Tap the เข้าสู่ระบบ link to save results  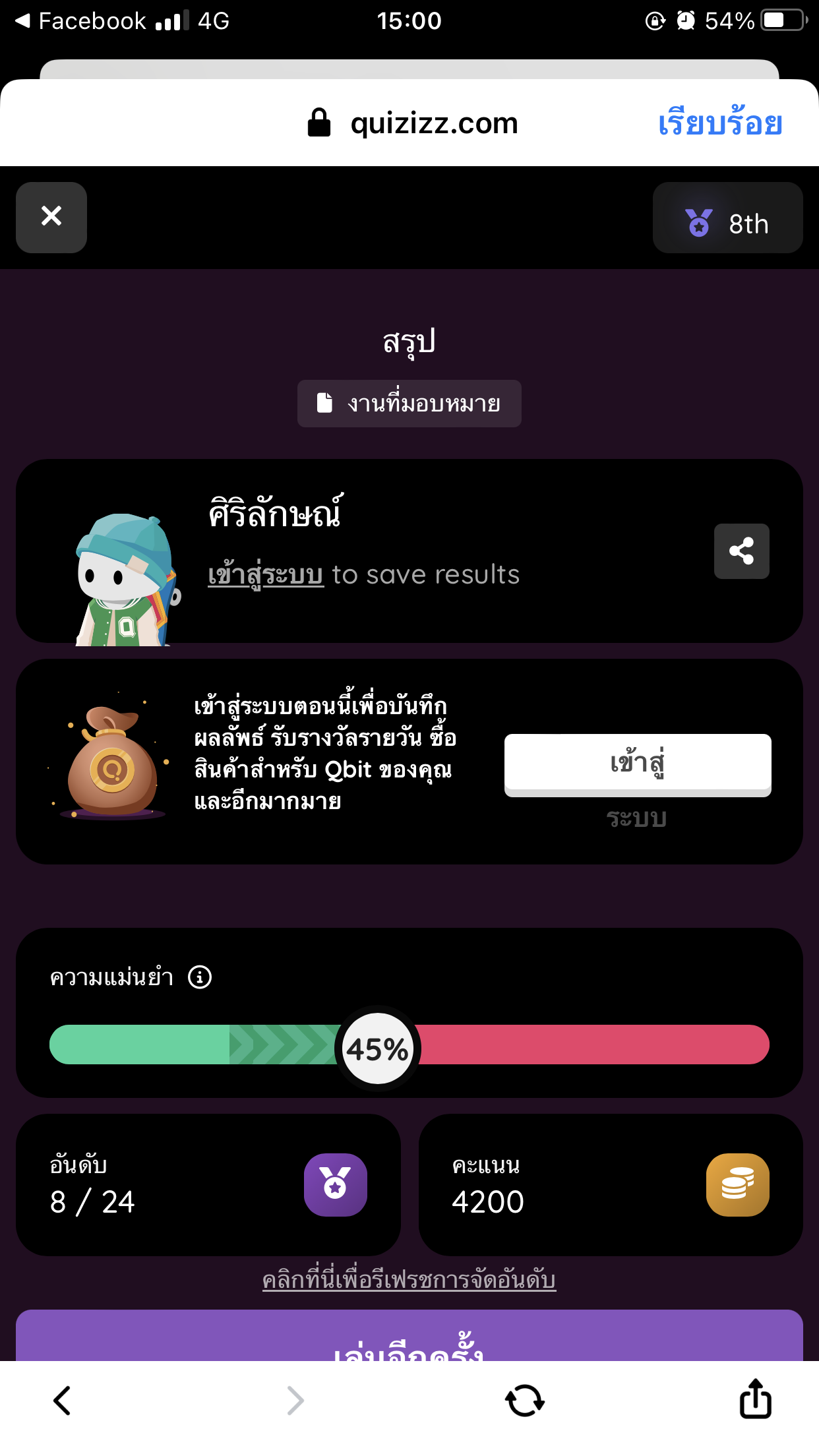(266, 575)
